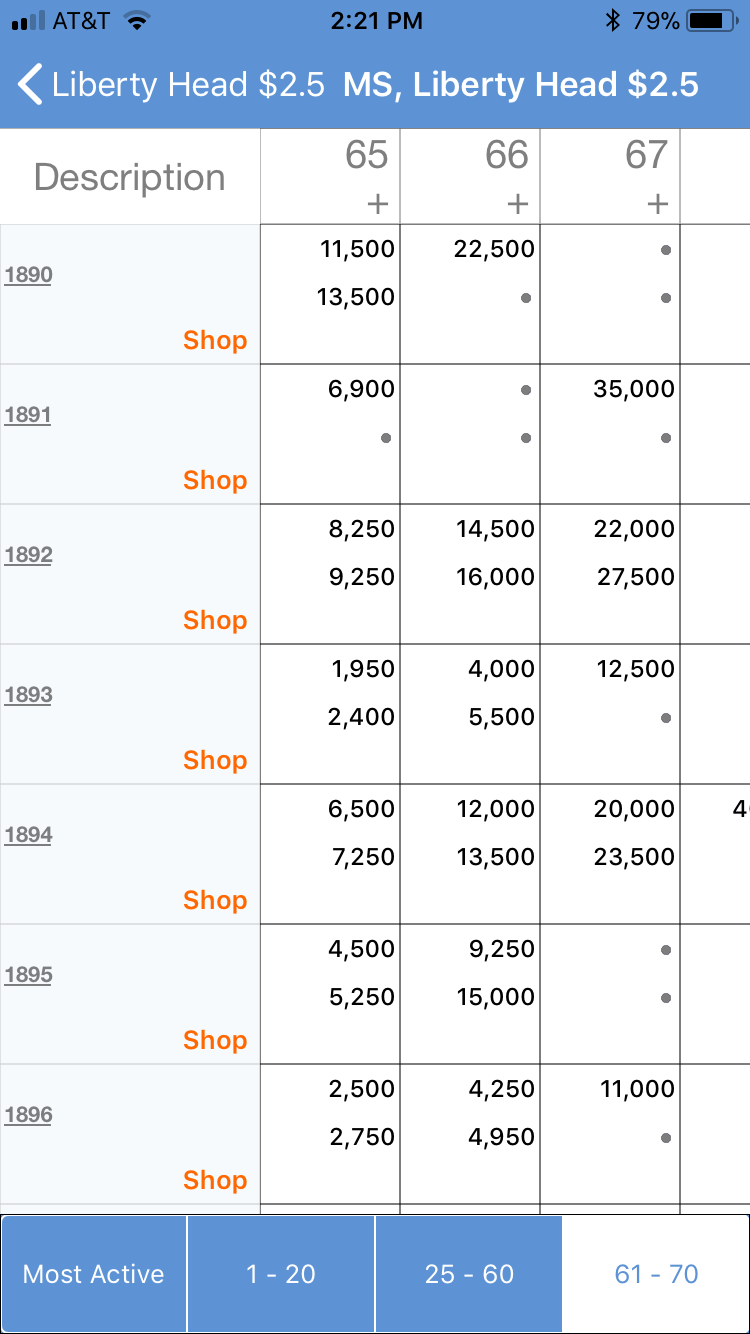Open the 1896 coin link

tap(28, 1115)
